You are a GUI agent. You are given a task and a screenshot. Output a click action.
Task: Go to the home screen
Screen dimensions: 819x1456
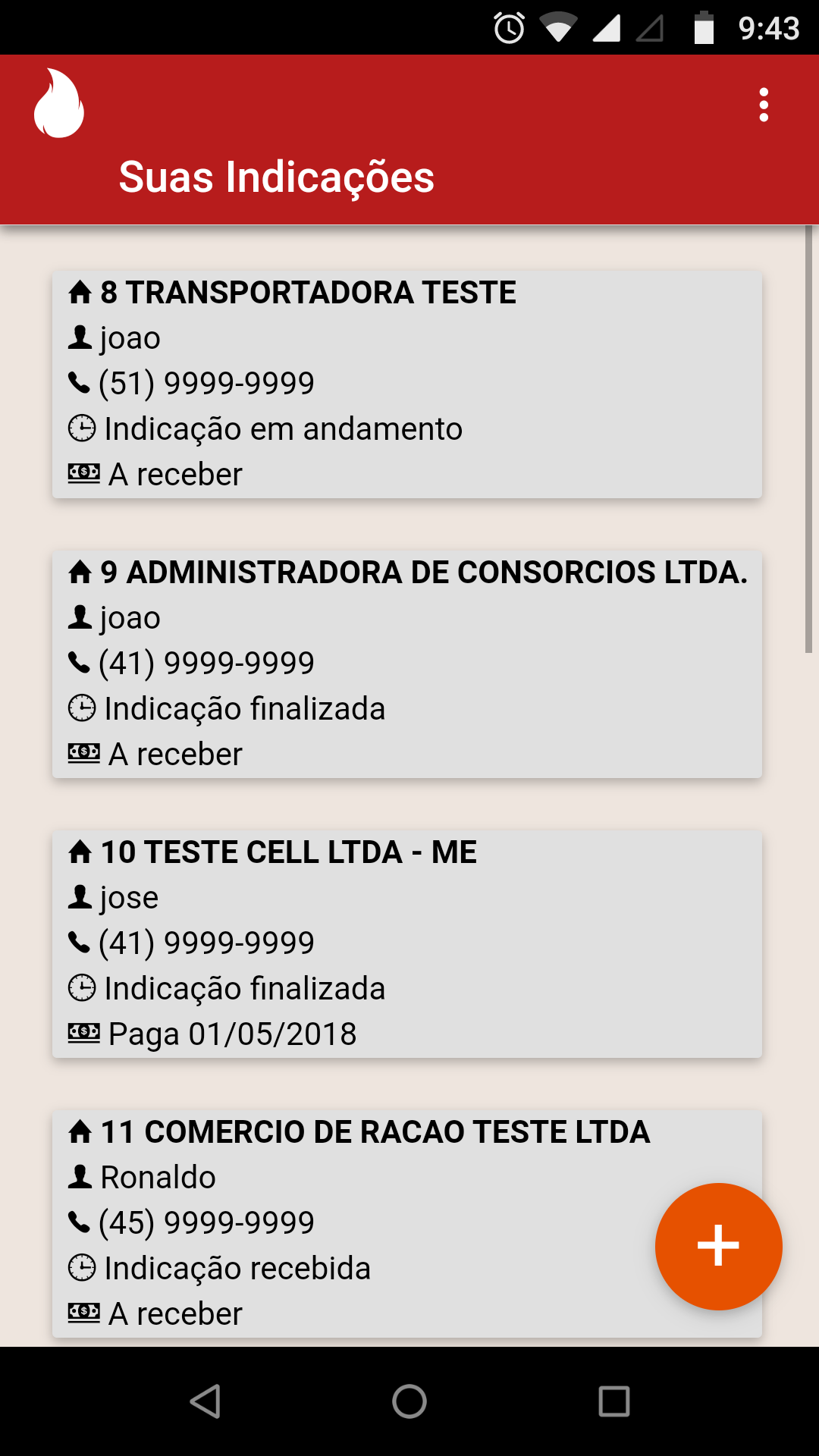(409, 1401)
